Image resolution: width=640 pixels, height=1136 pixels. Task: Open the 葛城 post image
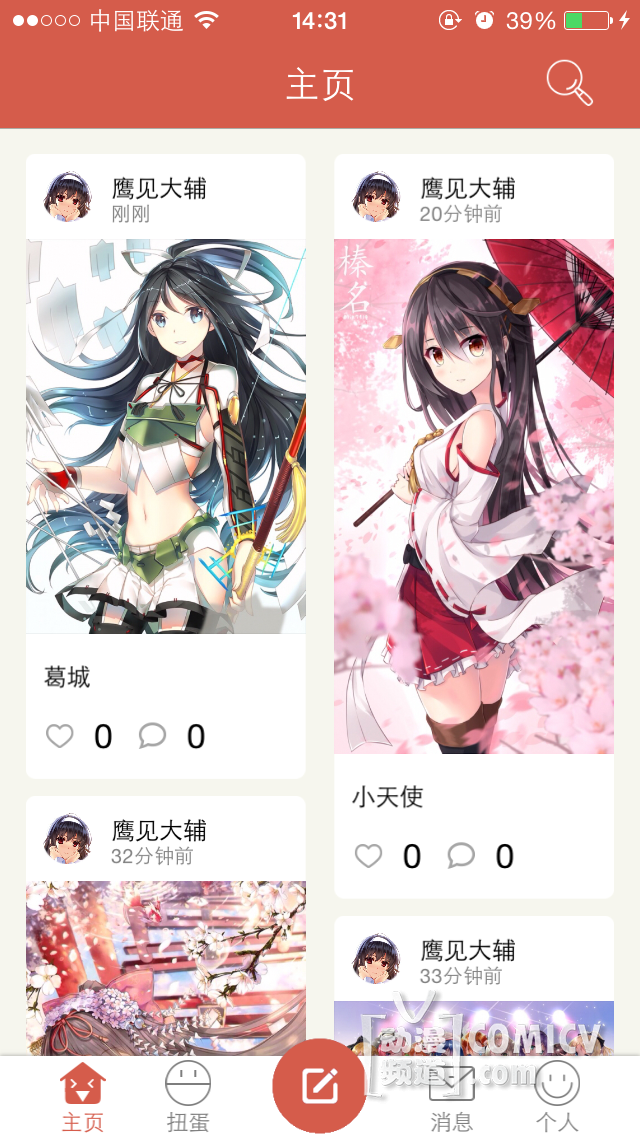point(166,436)
